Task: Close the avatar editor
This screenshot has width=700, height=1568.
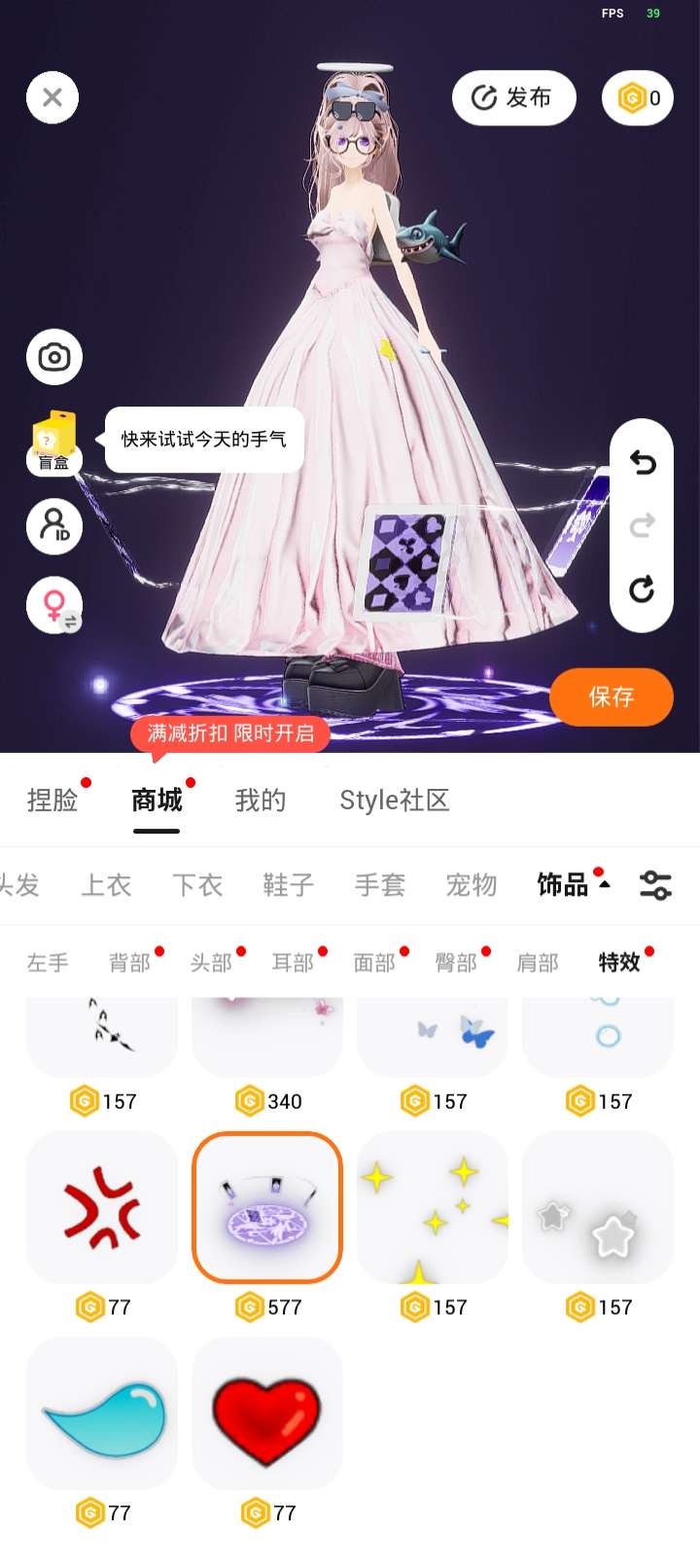Action: click(x=52, y=97)
